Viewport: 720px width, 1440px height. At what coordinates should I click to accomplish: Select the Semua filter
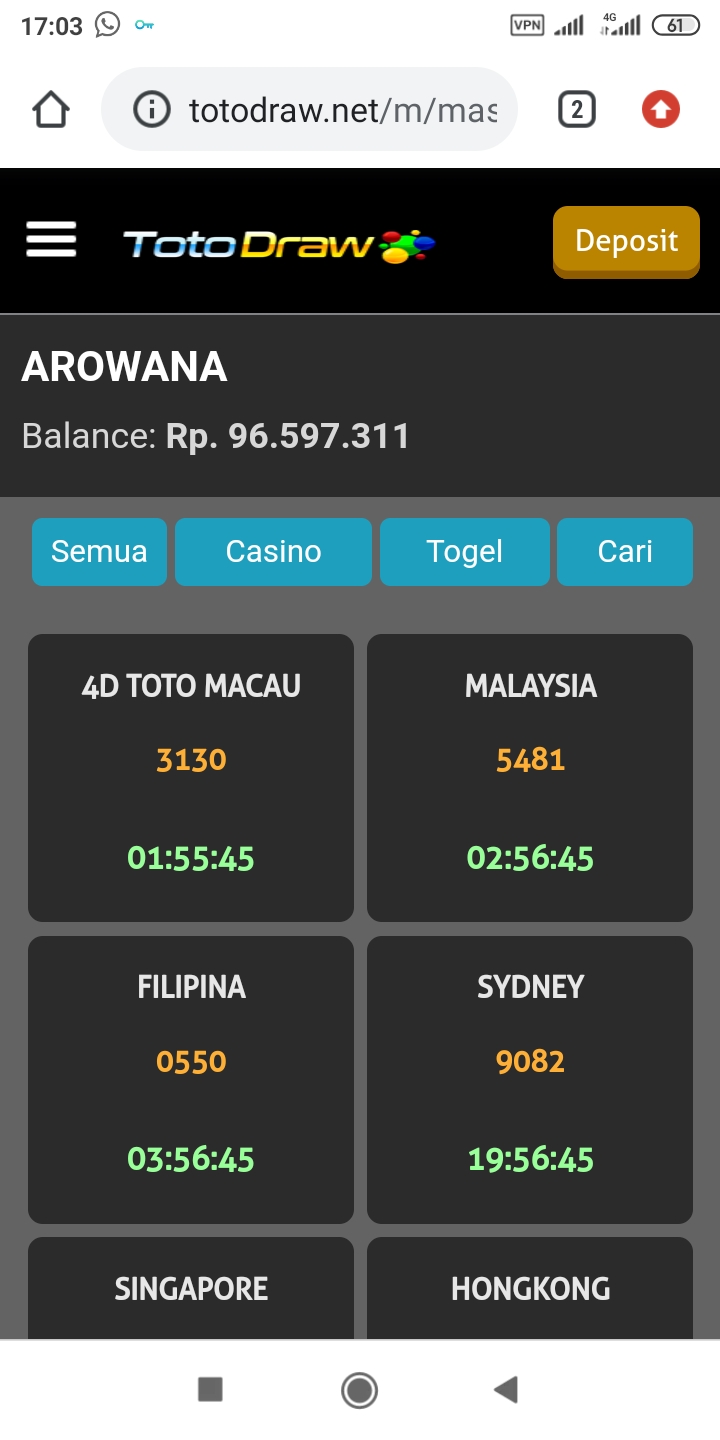(x=99, y=551)
